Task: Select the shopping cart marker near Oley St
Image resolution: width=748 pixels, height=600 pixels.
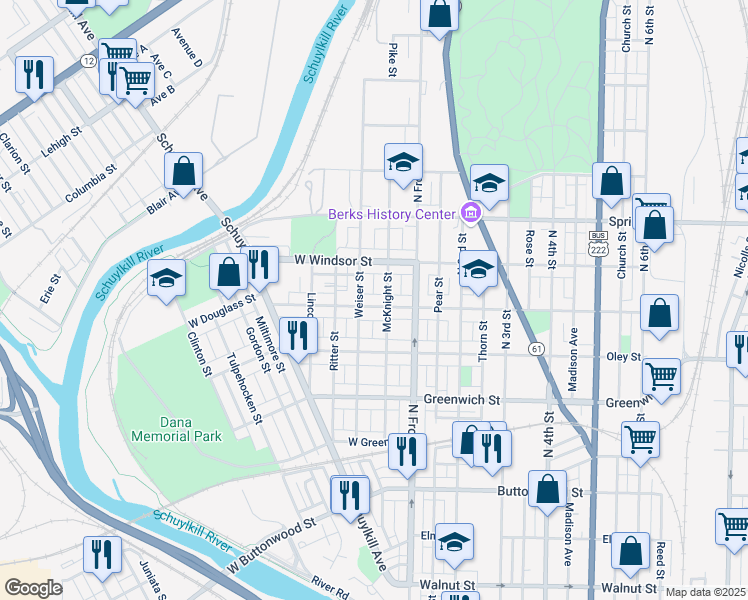Action: (x=661, y=376)
